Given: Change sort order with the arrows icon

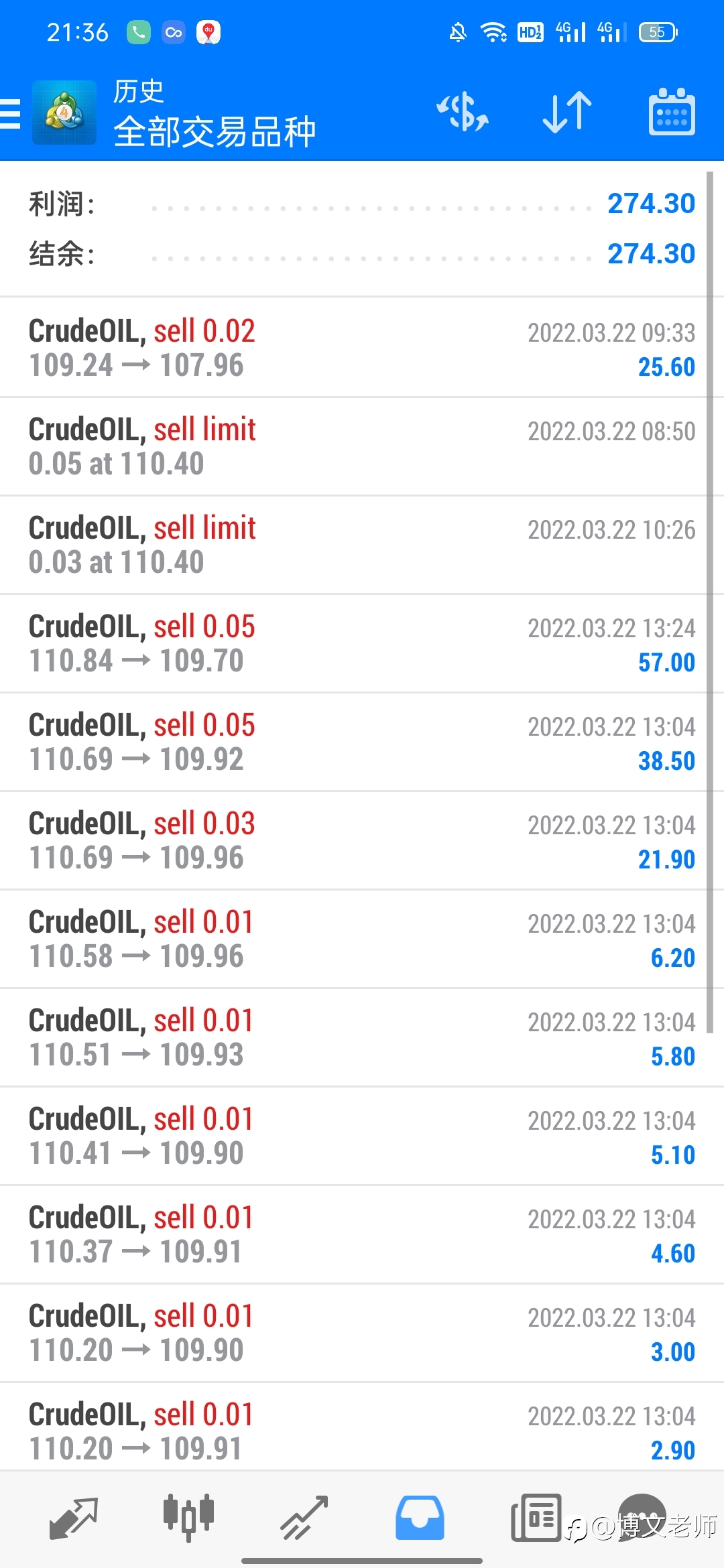Looking at the screenshot, I should coord(567,112).
